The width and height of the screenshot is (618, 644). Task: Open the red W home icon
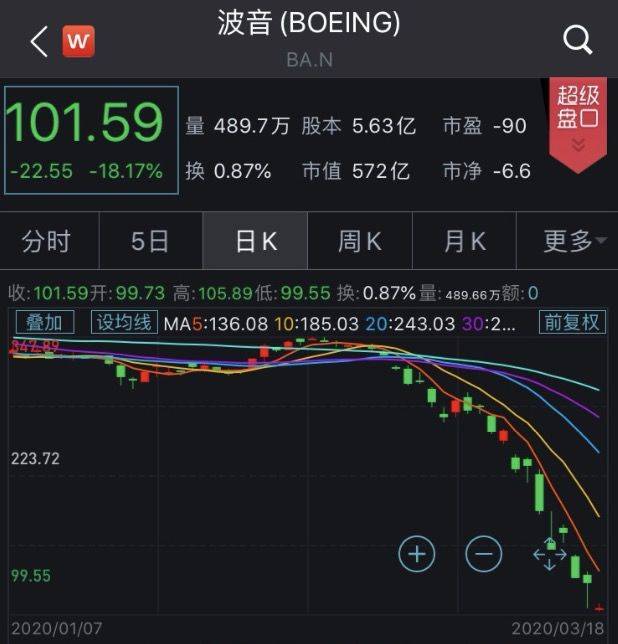78,41
